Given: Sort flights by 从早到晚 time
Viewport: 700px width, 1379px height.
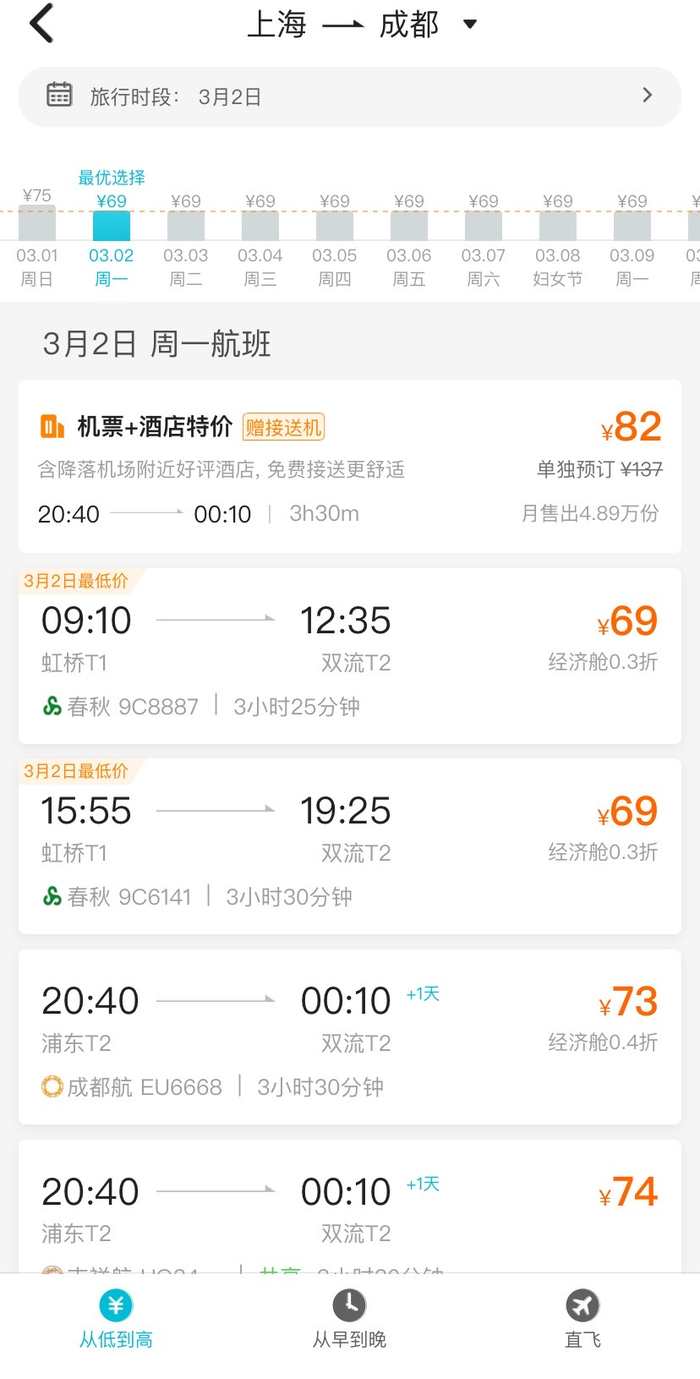Looking at the screenshot, I should (x=349, y=1320).
